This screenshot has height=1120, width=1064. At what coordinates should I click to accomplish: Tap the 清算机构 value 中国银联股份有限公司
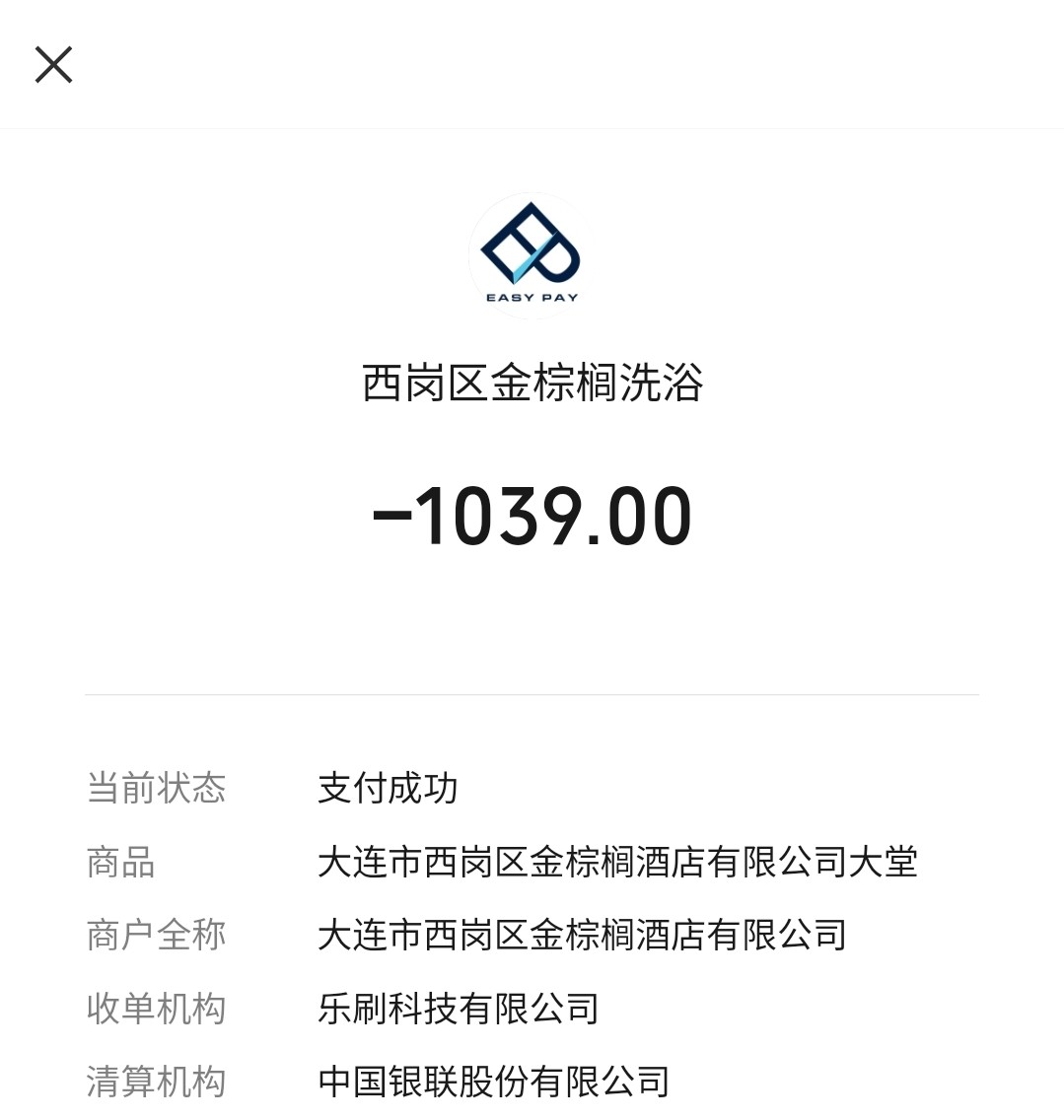pos(493,1080)
